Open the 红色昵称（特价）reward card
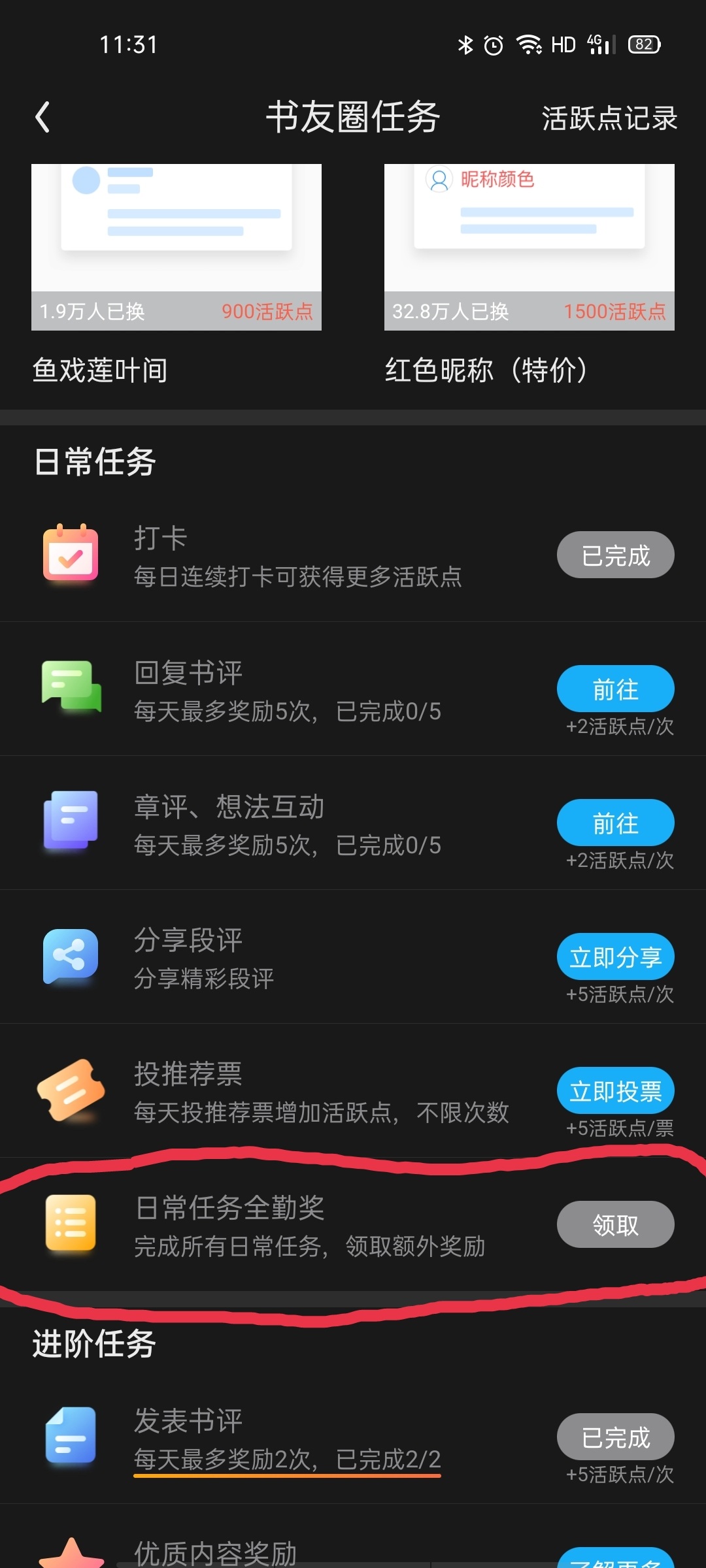This screenshot has height=1568, width=706. click(529, 247)
